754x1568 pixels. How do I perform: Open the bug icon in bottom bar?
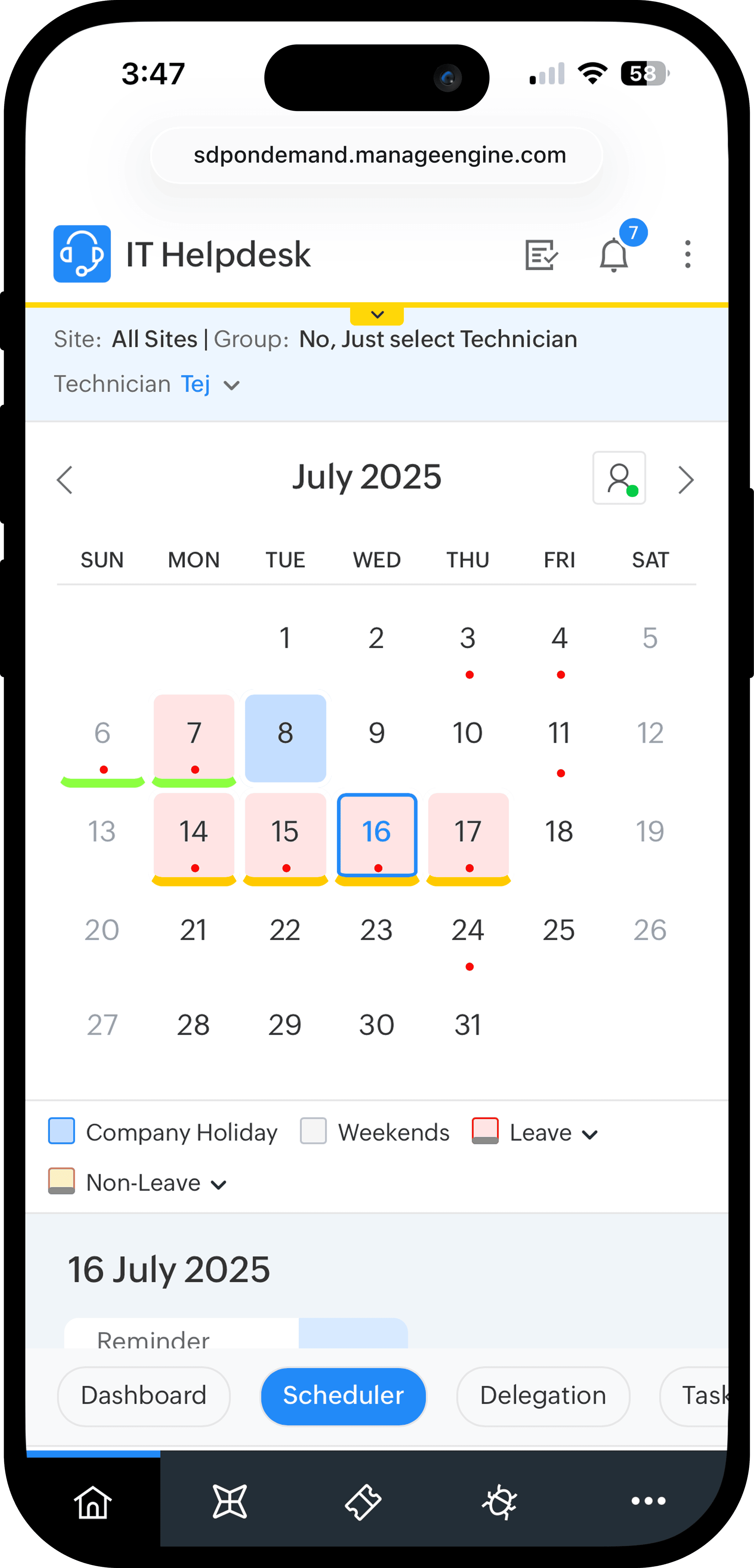(500, 1502)
